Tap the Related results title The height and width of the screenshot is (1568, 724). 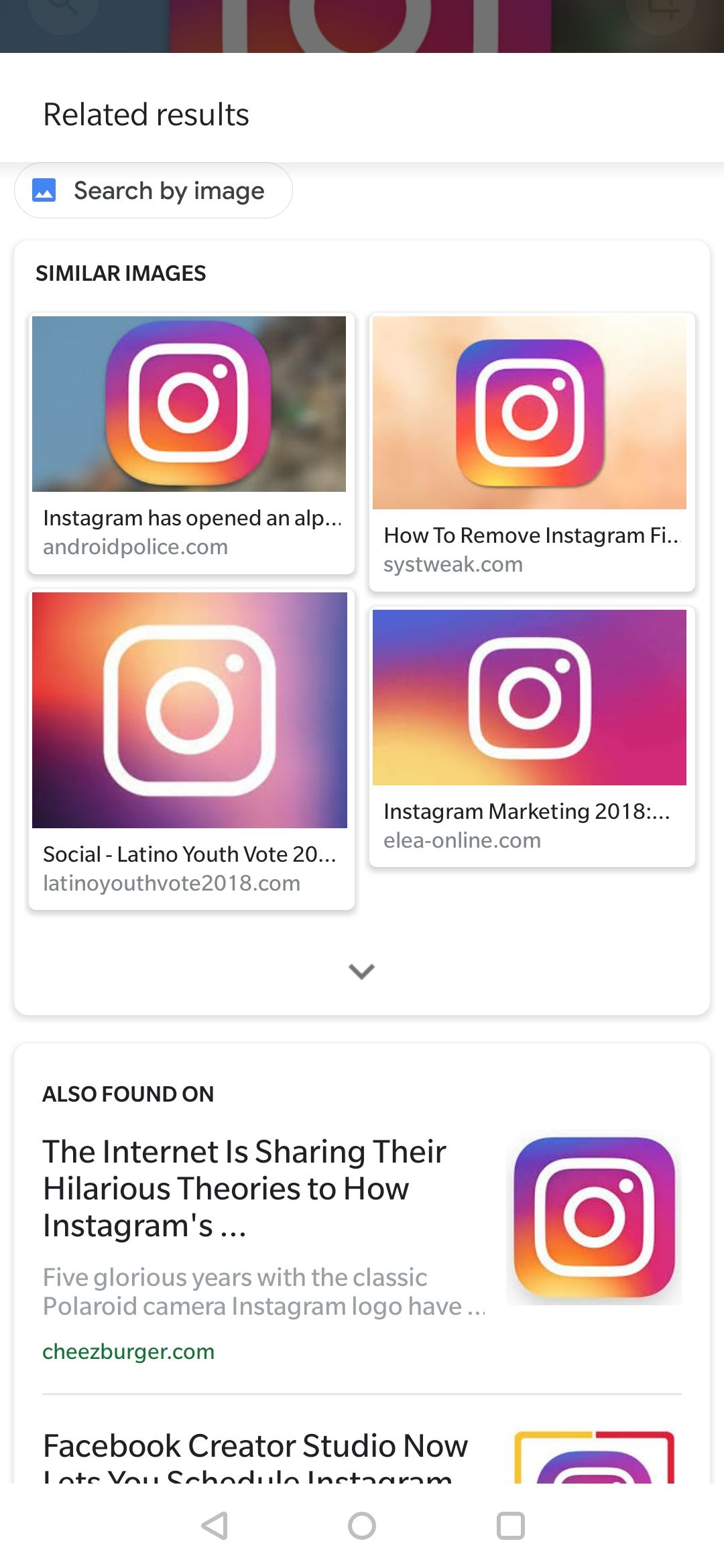click(145, 114)
